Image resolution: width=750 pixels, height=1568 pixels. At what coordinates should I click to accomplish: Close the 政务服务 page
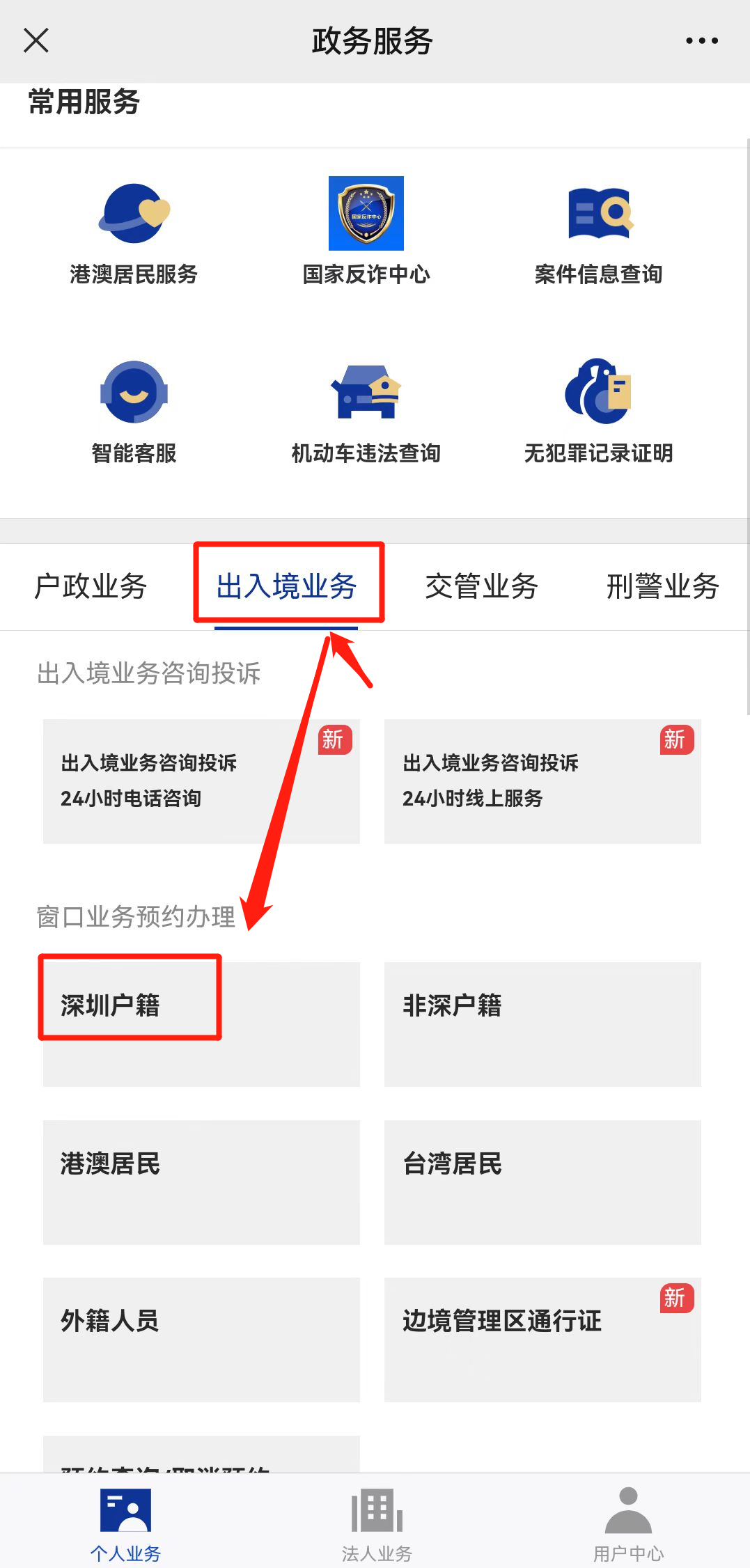coord(36,40)
